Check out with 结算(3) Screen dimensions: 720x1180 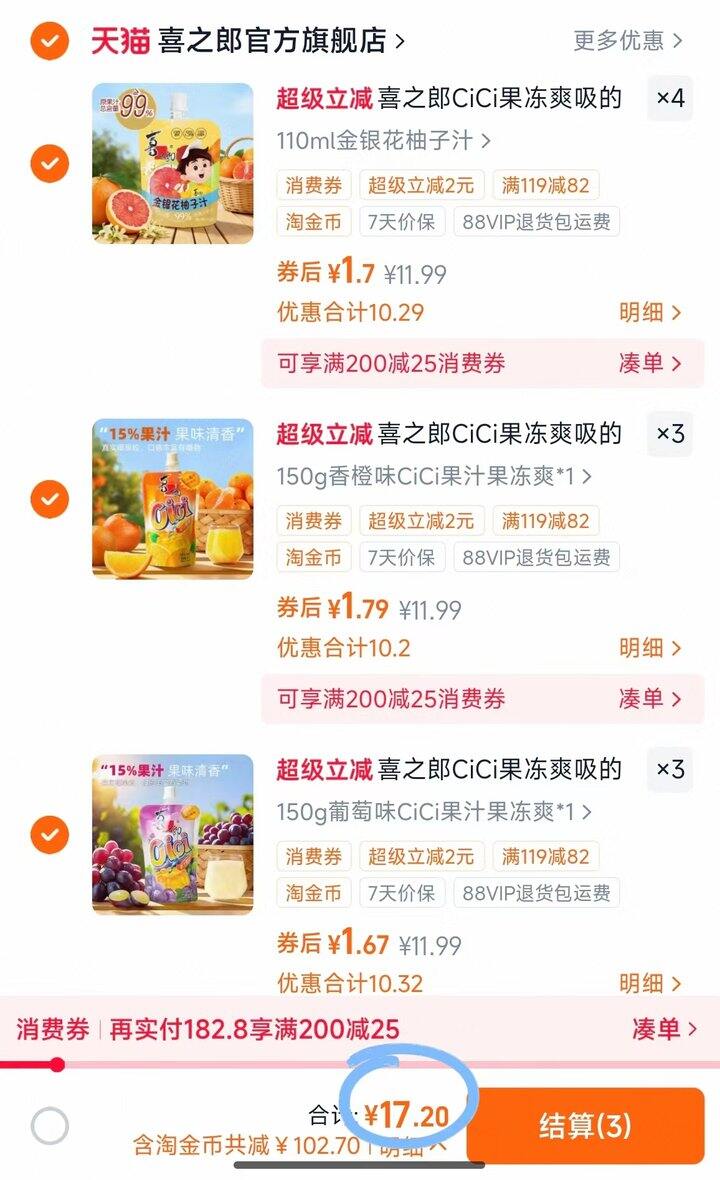(585, 1126)
